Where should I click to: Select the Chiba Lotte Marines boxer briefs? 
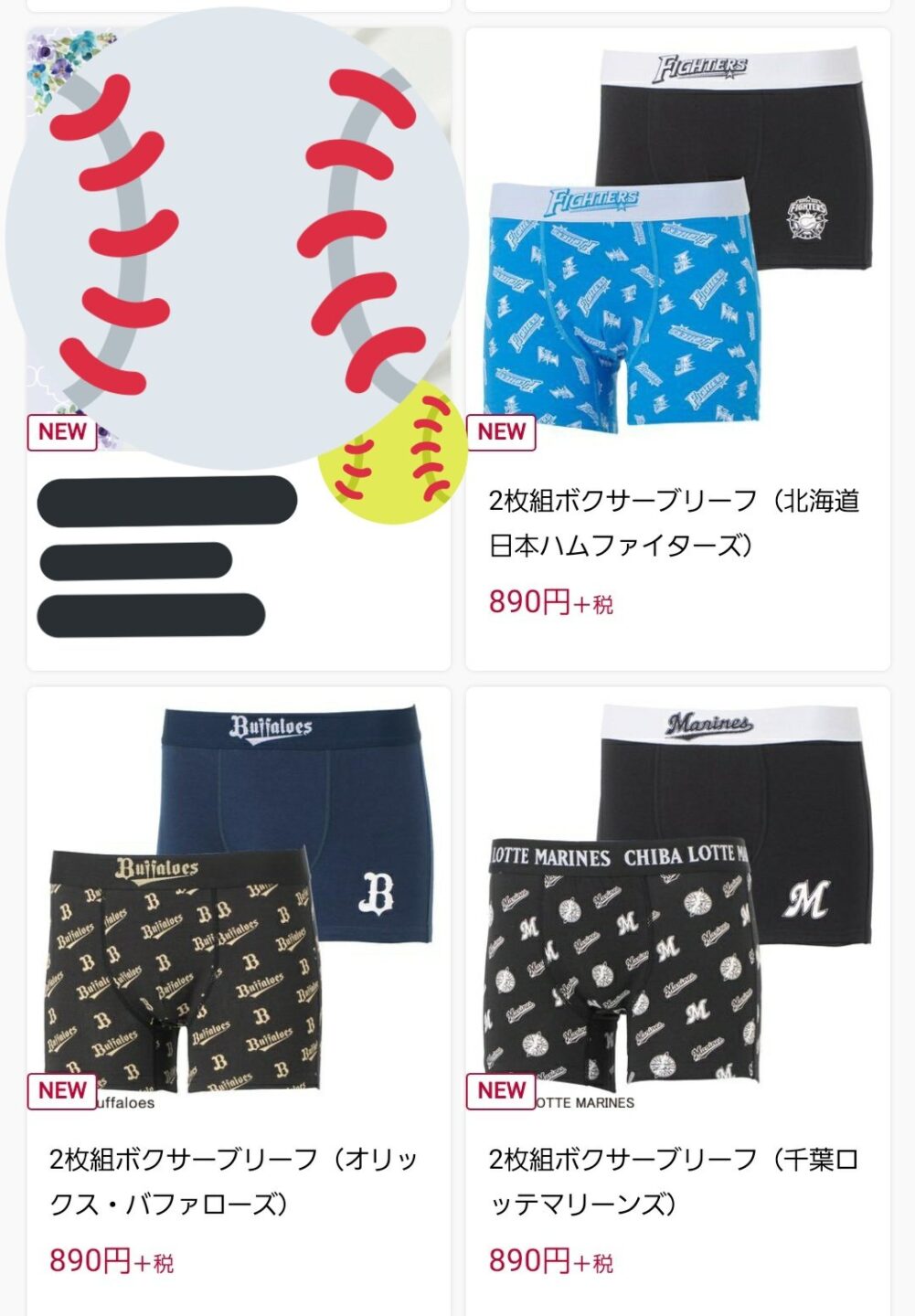(x=676, y=900)
